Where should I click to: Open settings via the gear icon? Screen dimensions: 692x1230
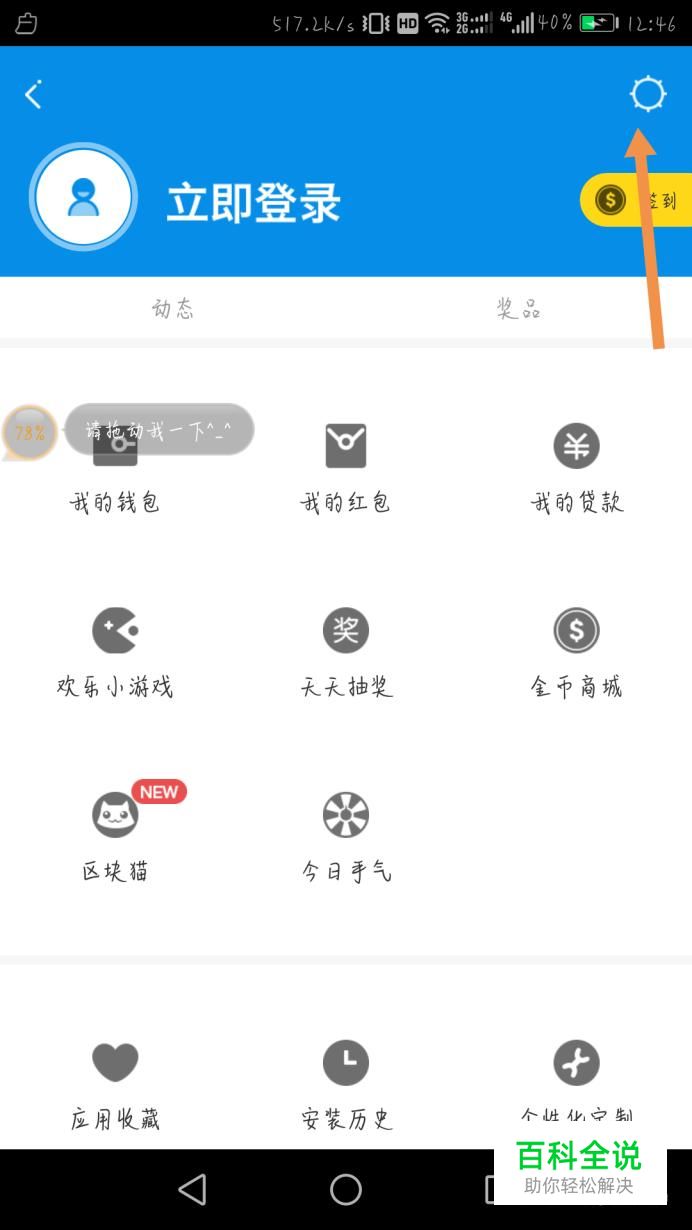tap(647, 94)
